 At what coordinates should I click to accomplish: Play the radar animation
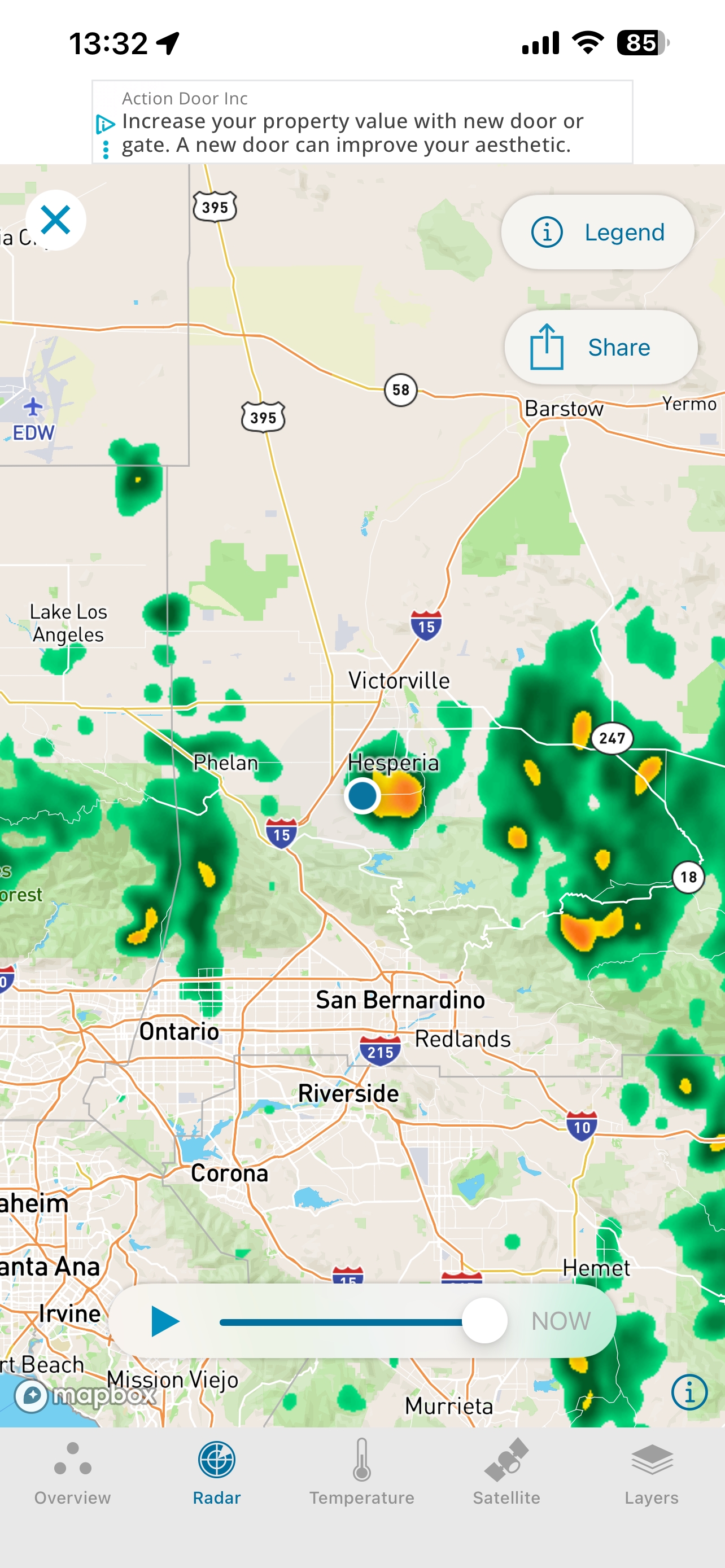pos(164,1321)
